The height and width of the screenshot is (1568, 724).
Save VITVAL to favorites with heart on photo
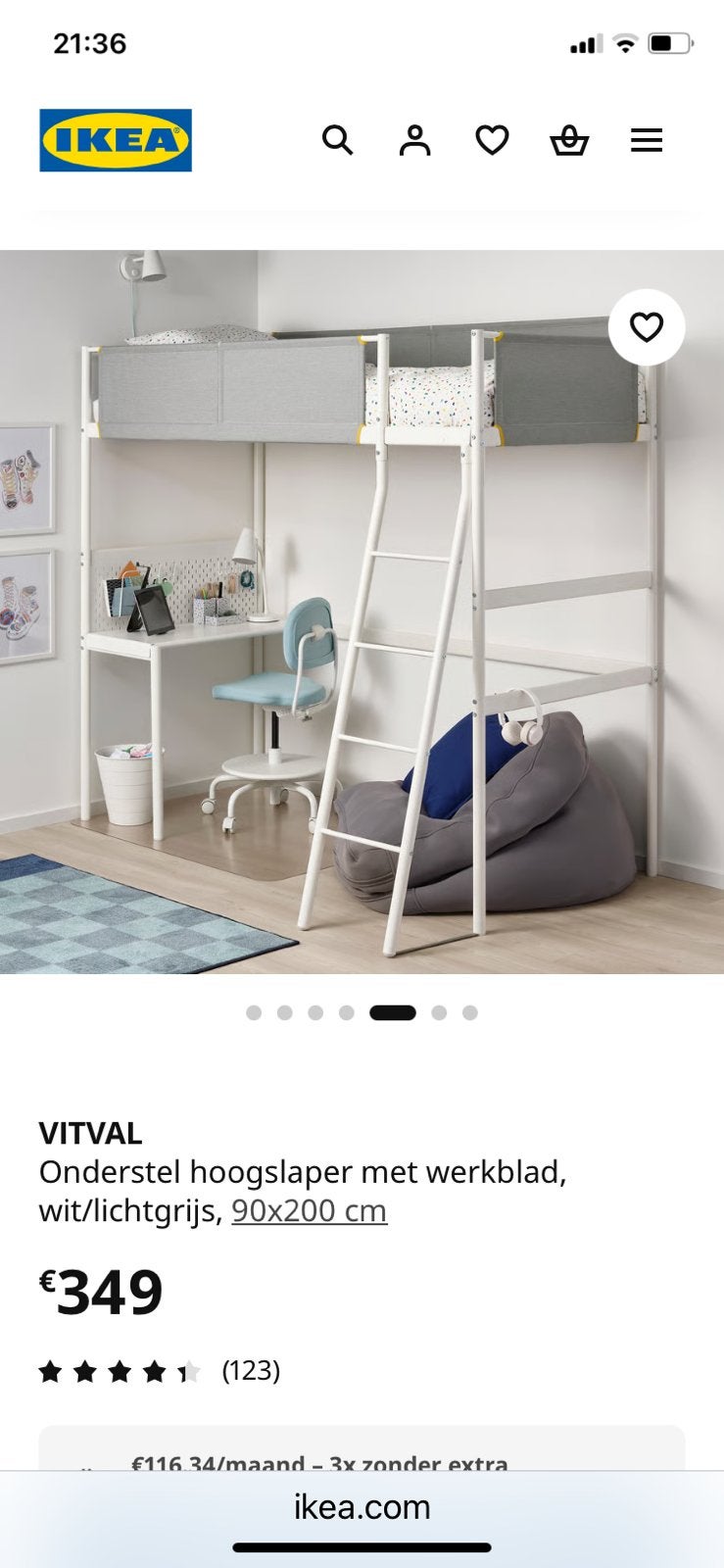647,327
